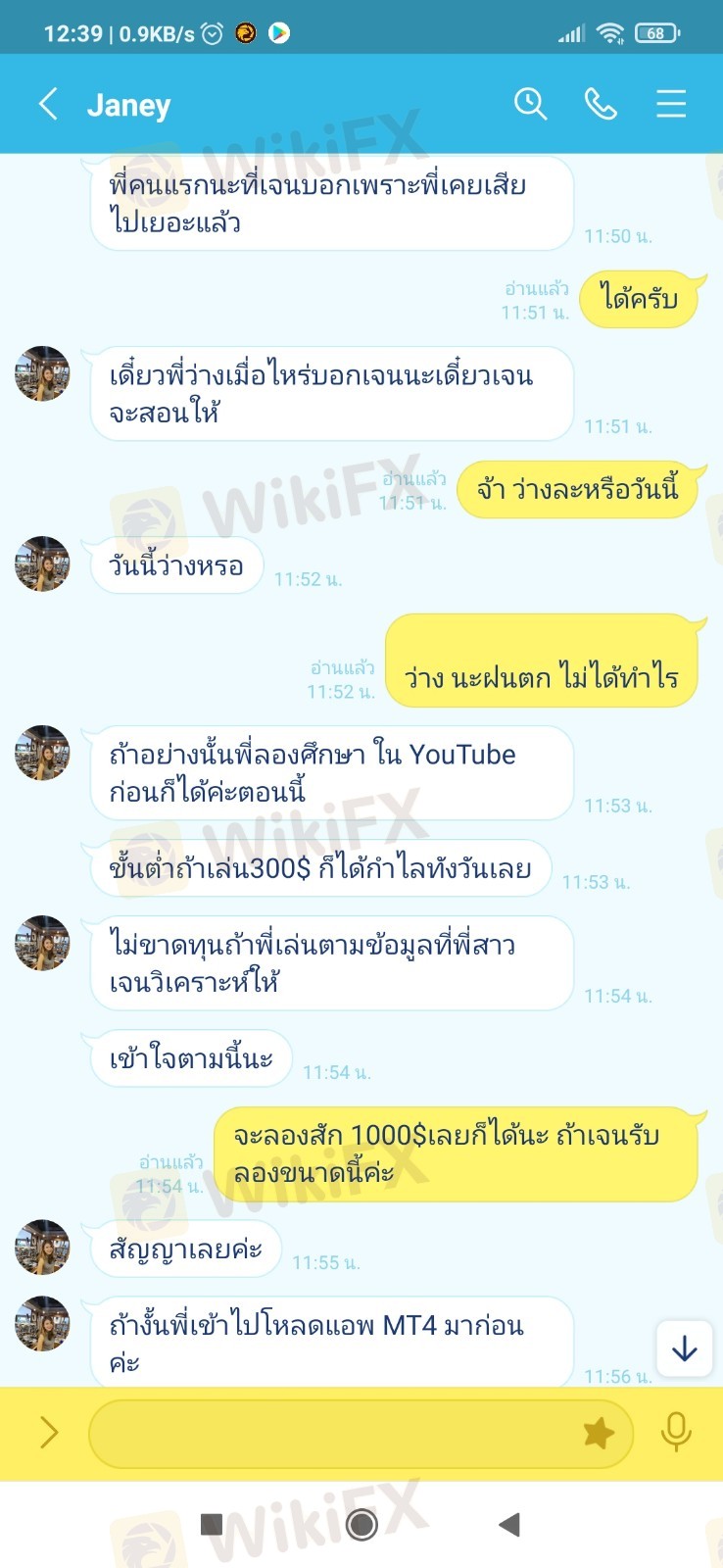Go back from Janey's chat

click(48, 104)
